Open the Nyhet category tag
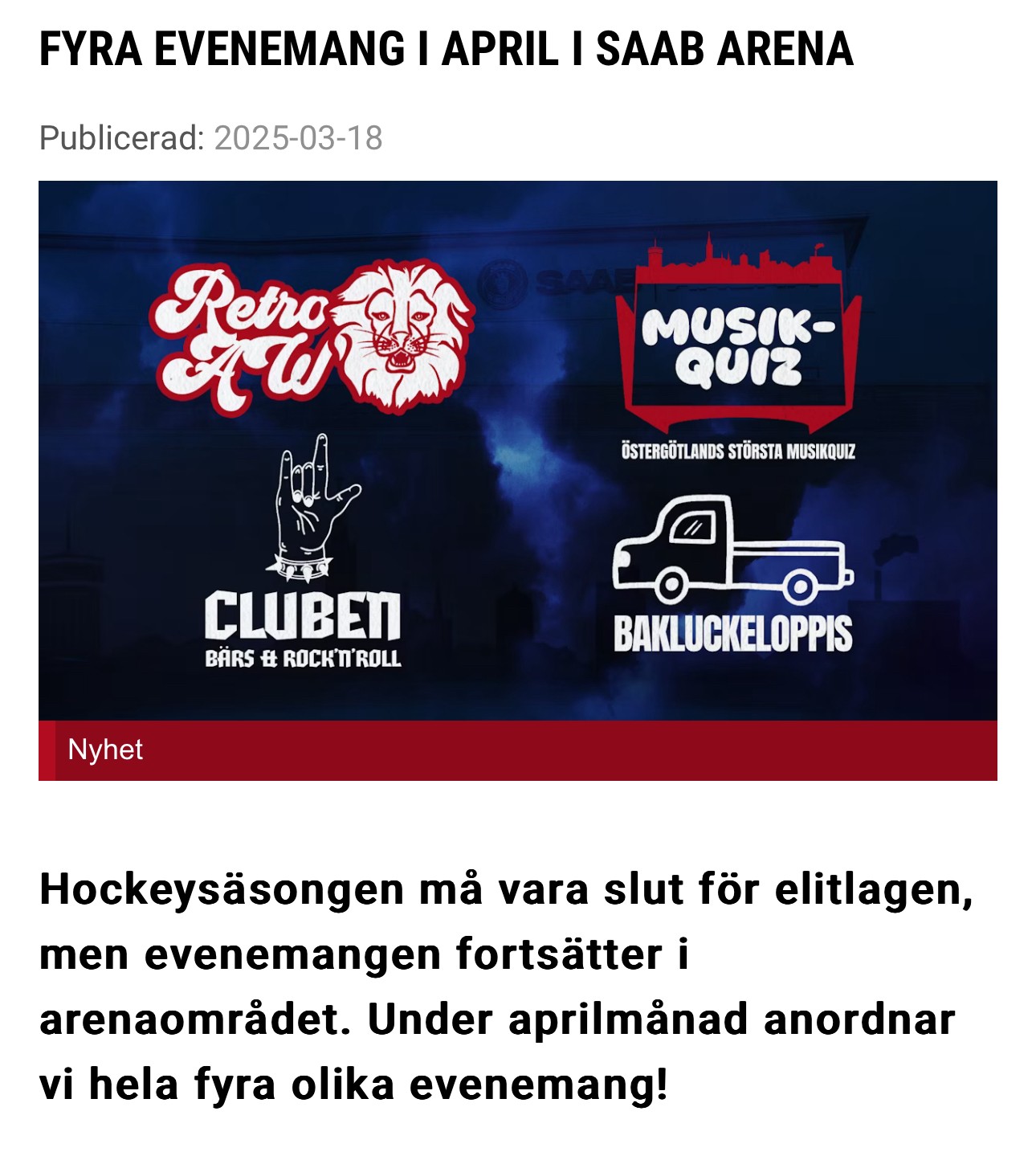Image resolution: width=1036 pixels, height=1152 pixels. coord(105,750)
